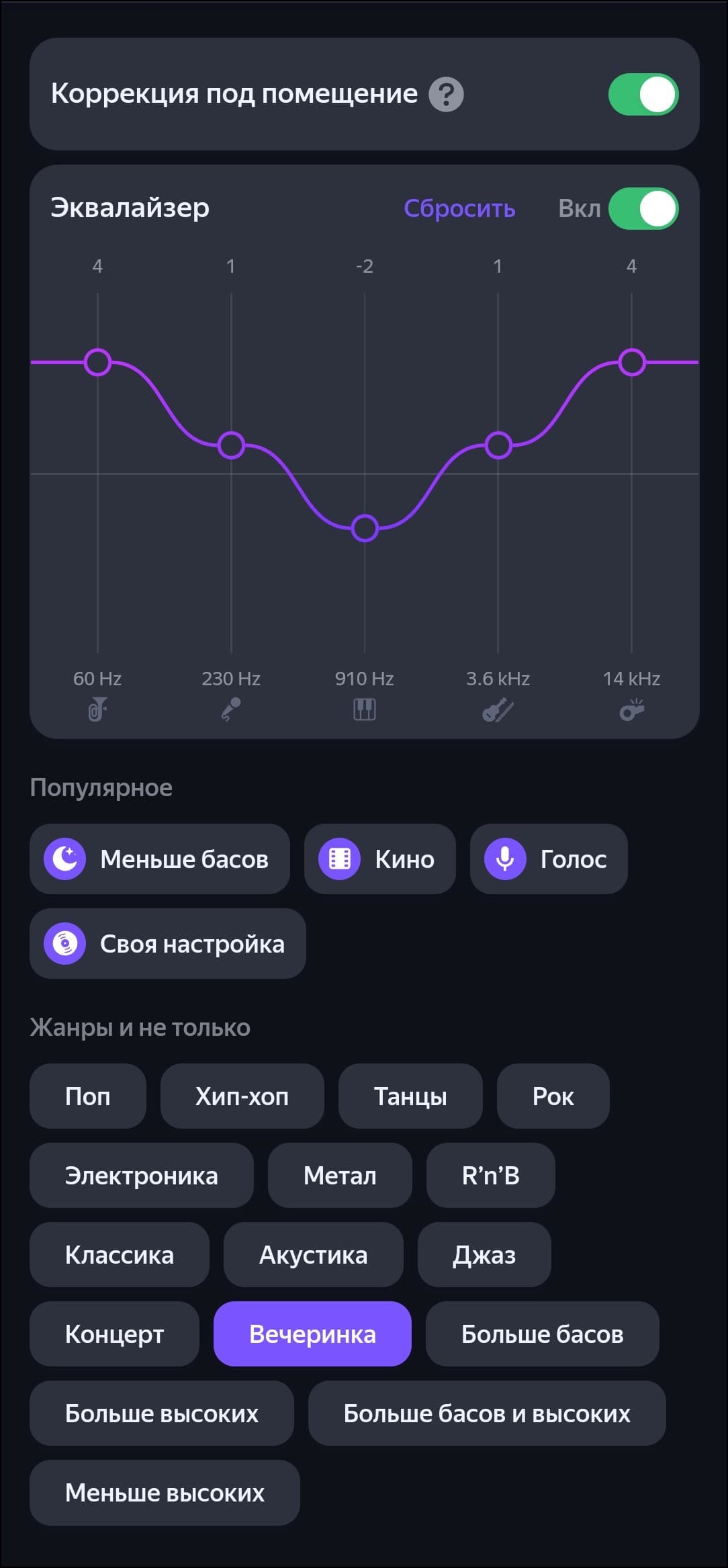The height and width of the screenshot is (1568, 728).
Task: Select Своя настройка preset
Action: [x=167, y=944]
